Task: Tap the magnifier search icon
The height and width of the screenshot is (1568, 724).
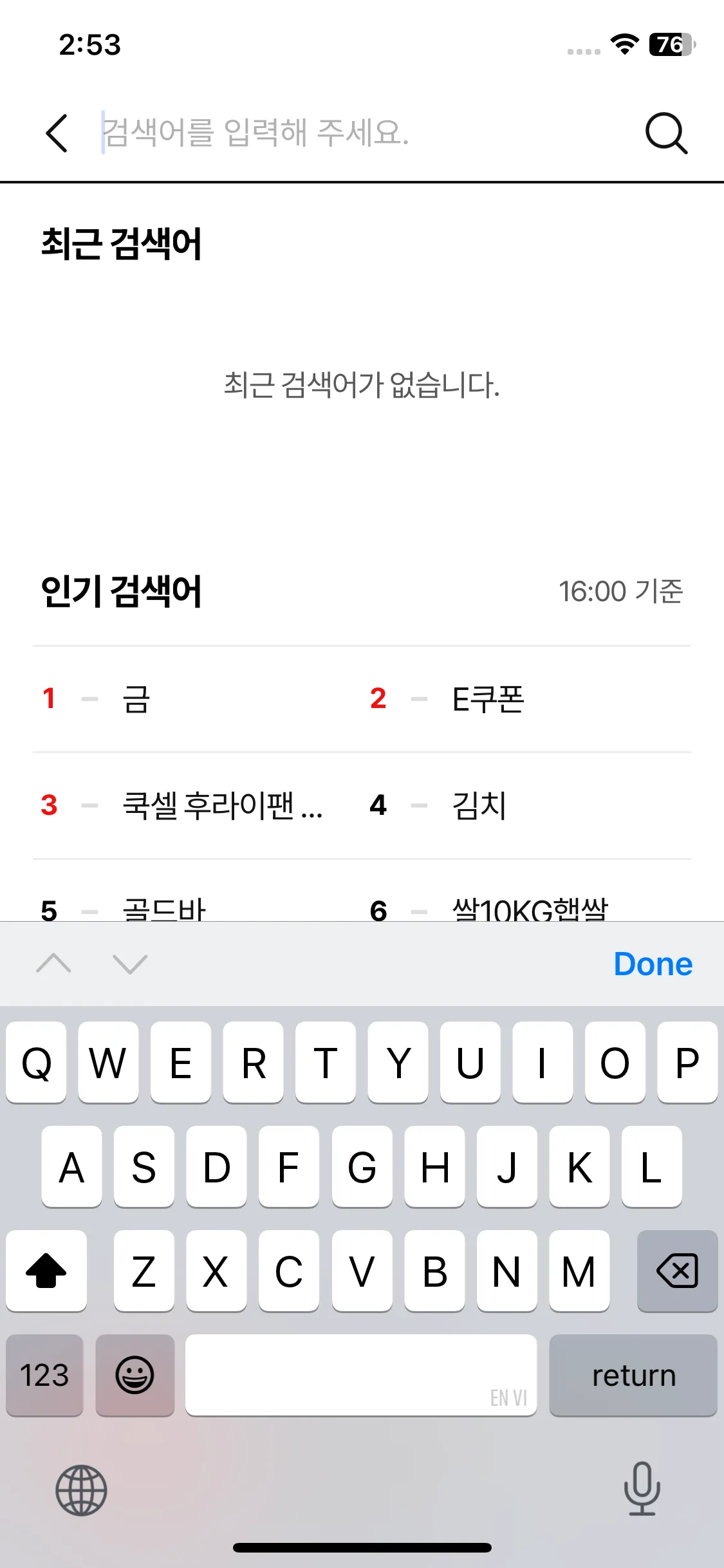Action: tap(666, 133)
